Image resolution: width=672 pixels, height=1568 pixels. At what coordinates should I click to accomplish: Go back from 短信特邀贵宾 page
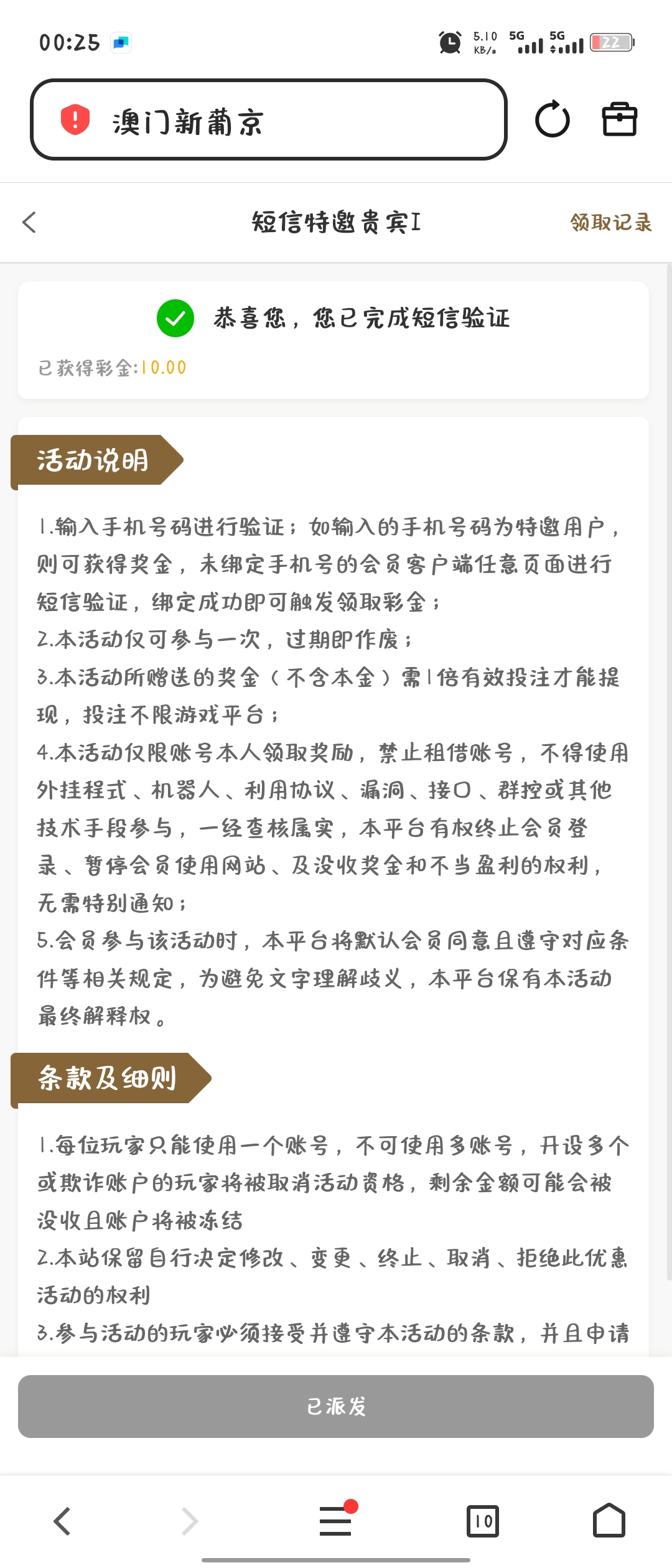click(x=29, y=222)
